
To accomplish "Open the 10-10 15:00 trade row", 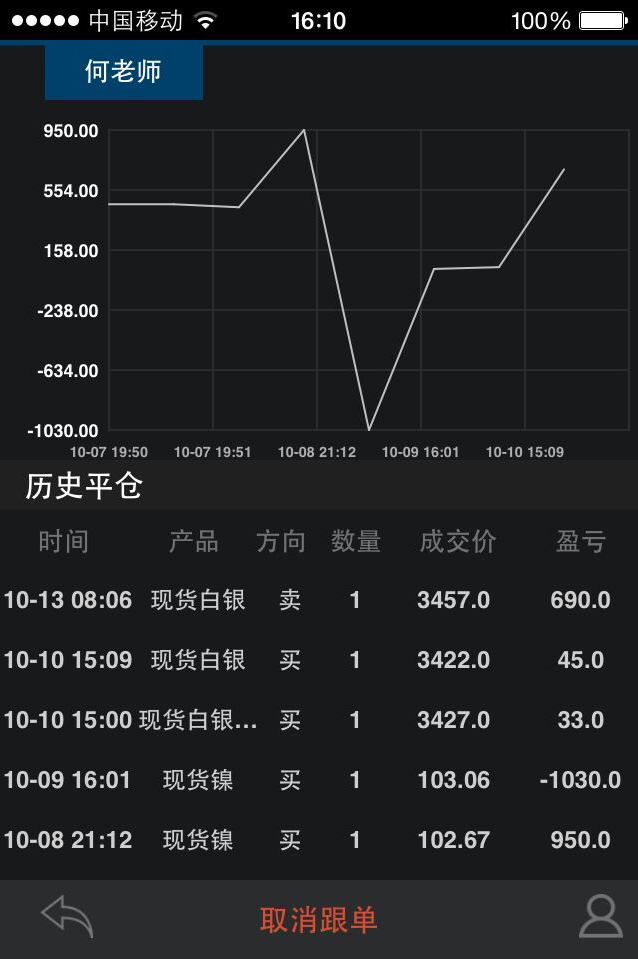I will click(319, 720).
